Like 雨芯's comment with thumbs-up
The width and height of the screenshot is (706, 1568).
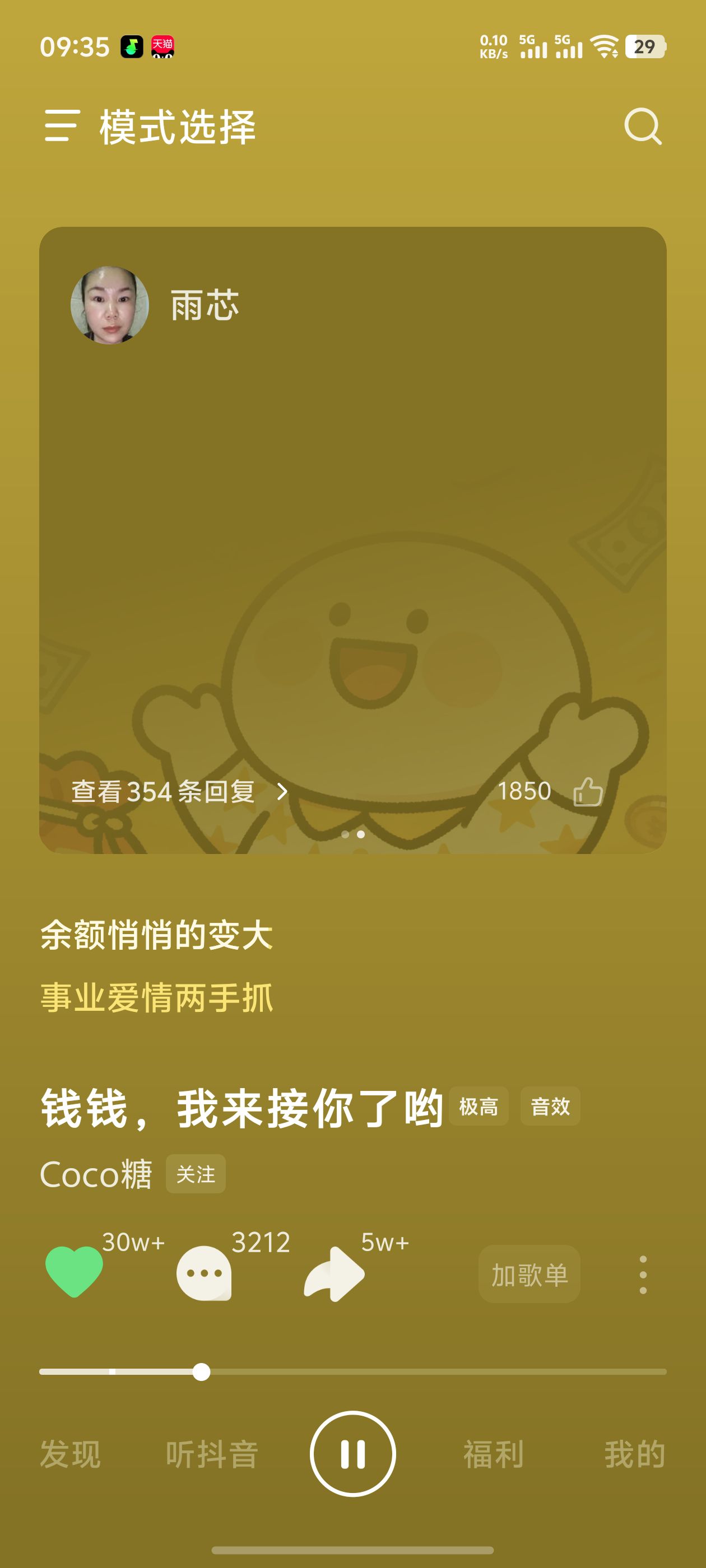click(587, 791)
